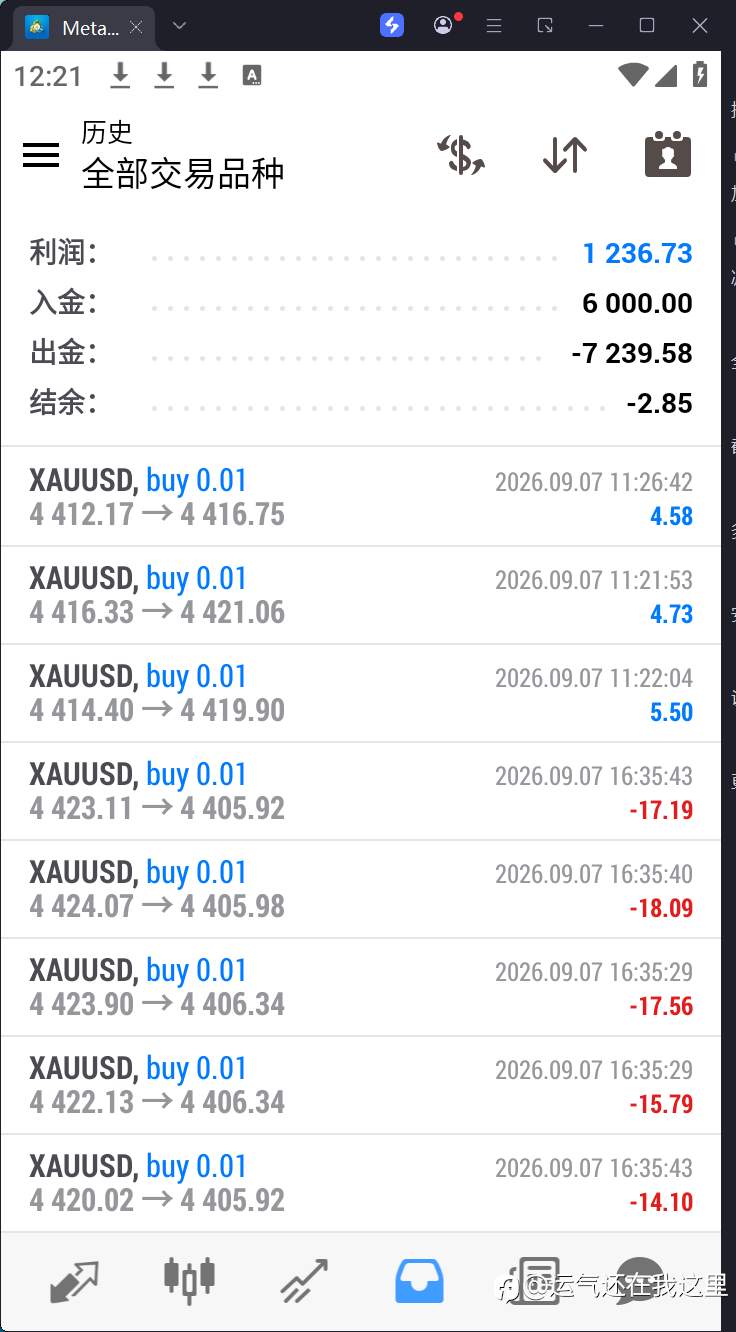This screenshot has width=736, height=1332.
Task: Open the symbol filter dollar icon
Action: point(461,155)
